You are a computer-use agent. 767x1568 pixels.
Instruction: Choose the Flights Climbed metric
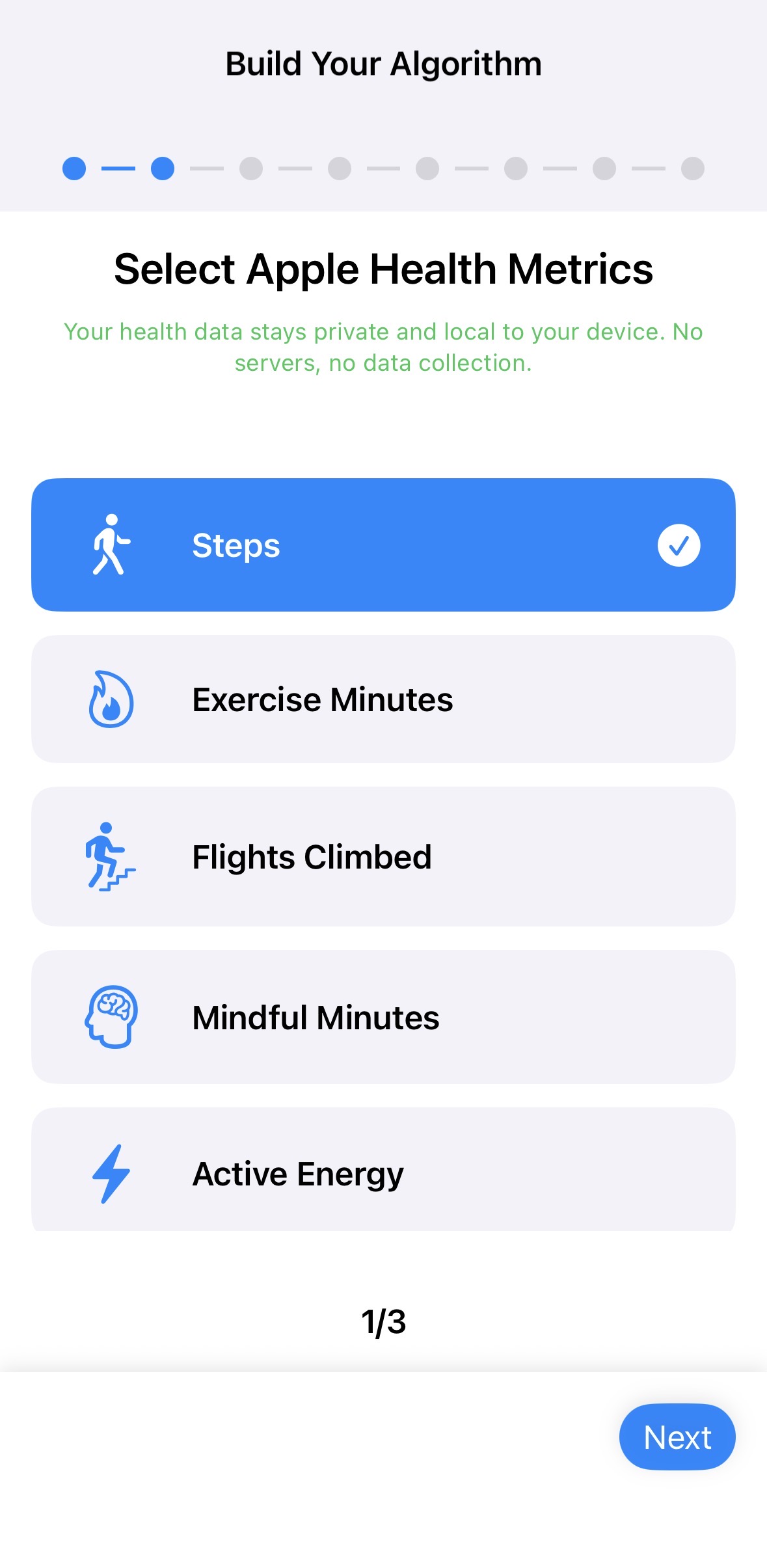383,857
